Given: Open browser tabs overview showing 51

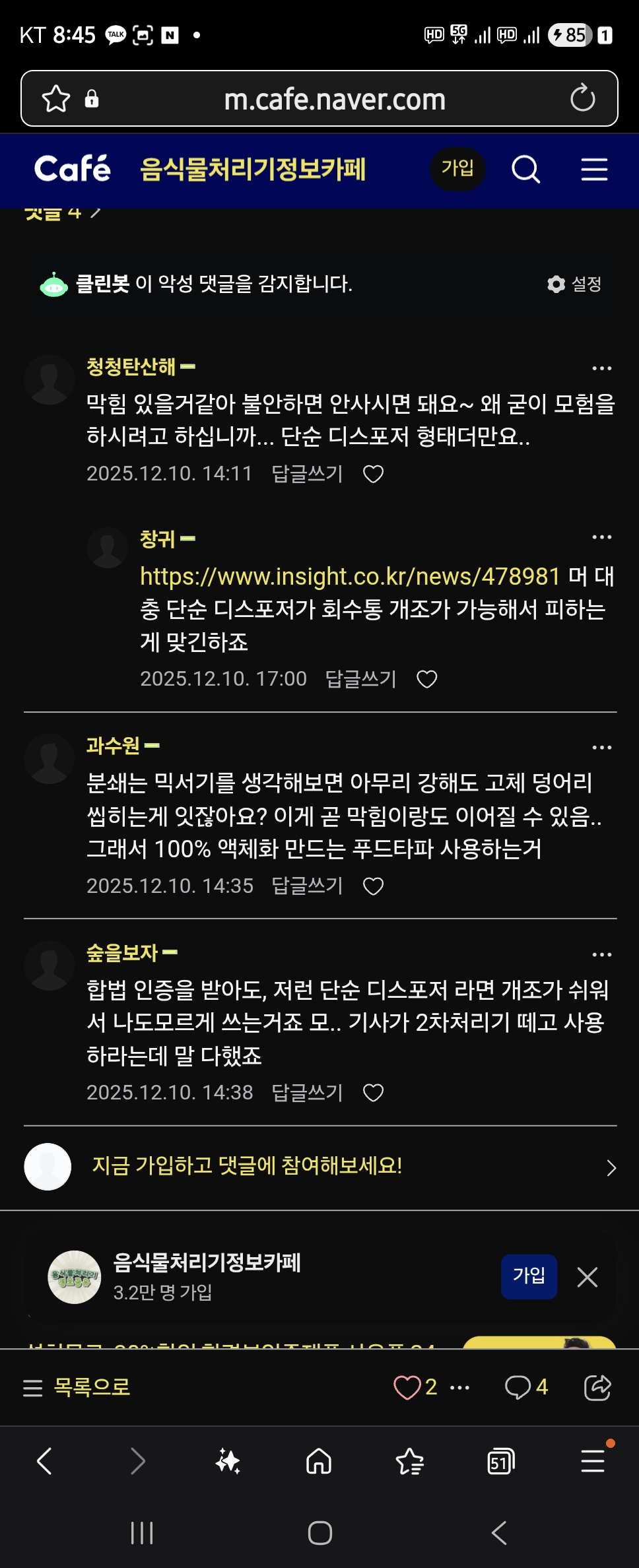Looking at the screenshot, I should [500, 1461].
